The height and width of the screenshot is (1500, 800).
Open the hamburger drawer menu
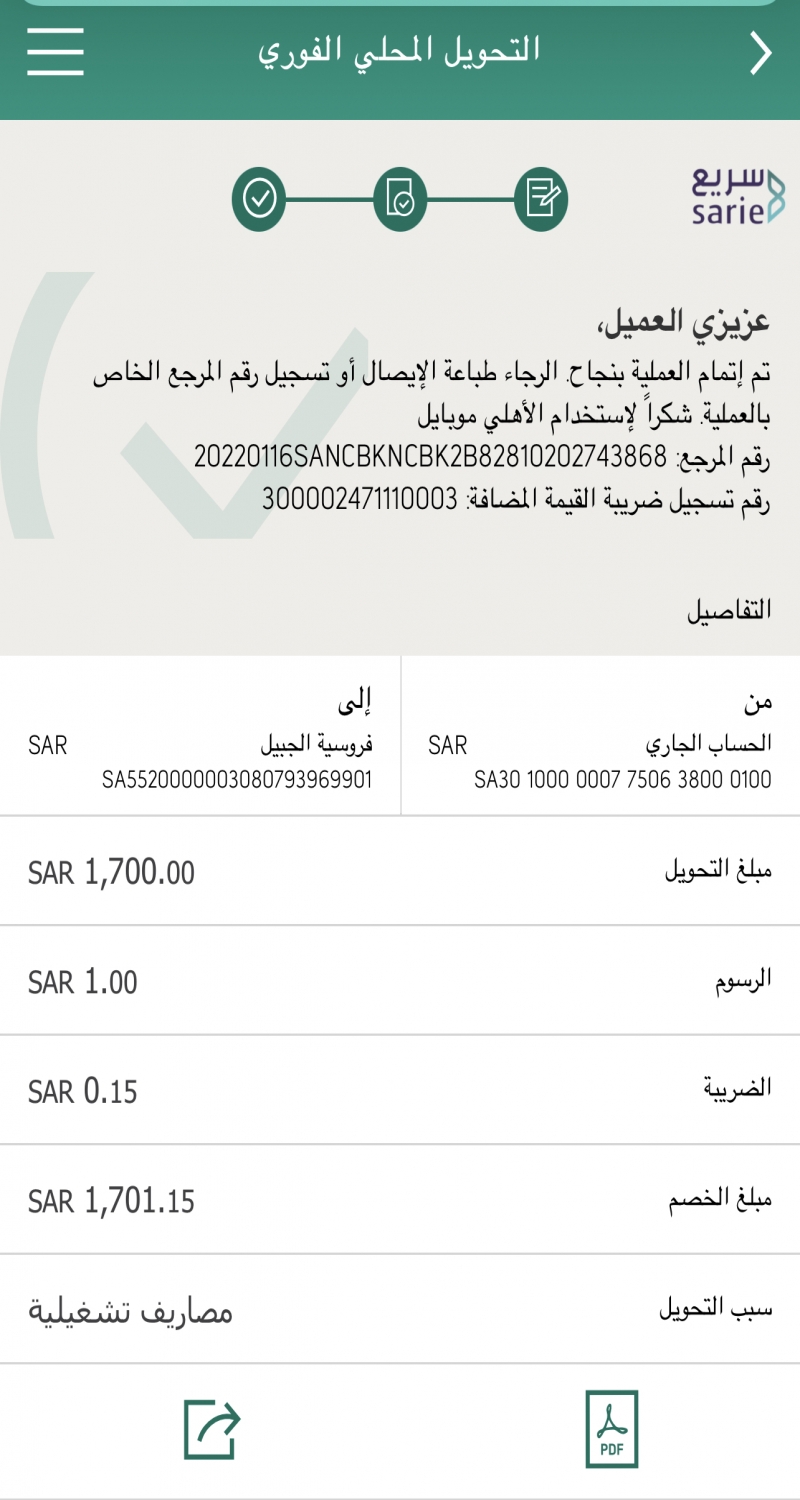click(55, 51)
